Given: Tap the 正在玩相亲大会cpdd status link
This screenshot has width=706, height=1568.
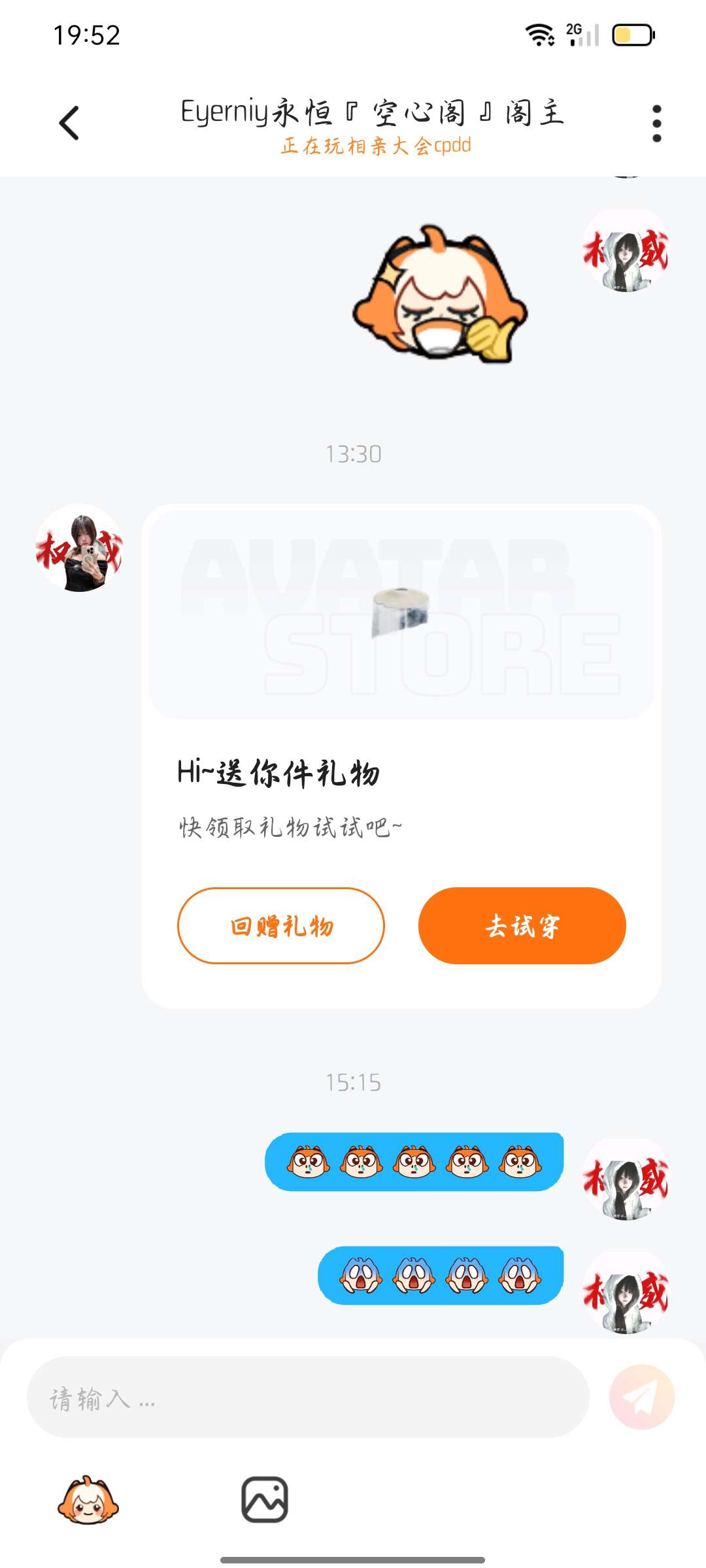Looking at the screenshot, I should [376, 146].
